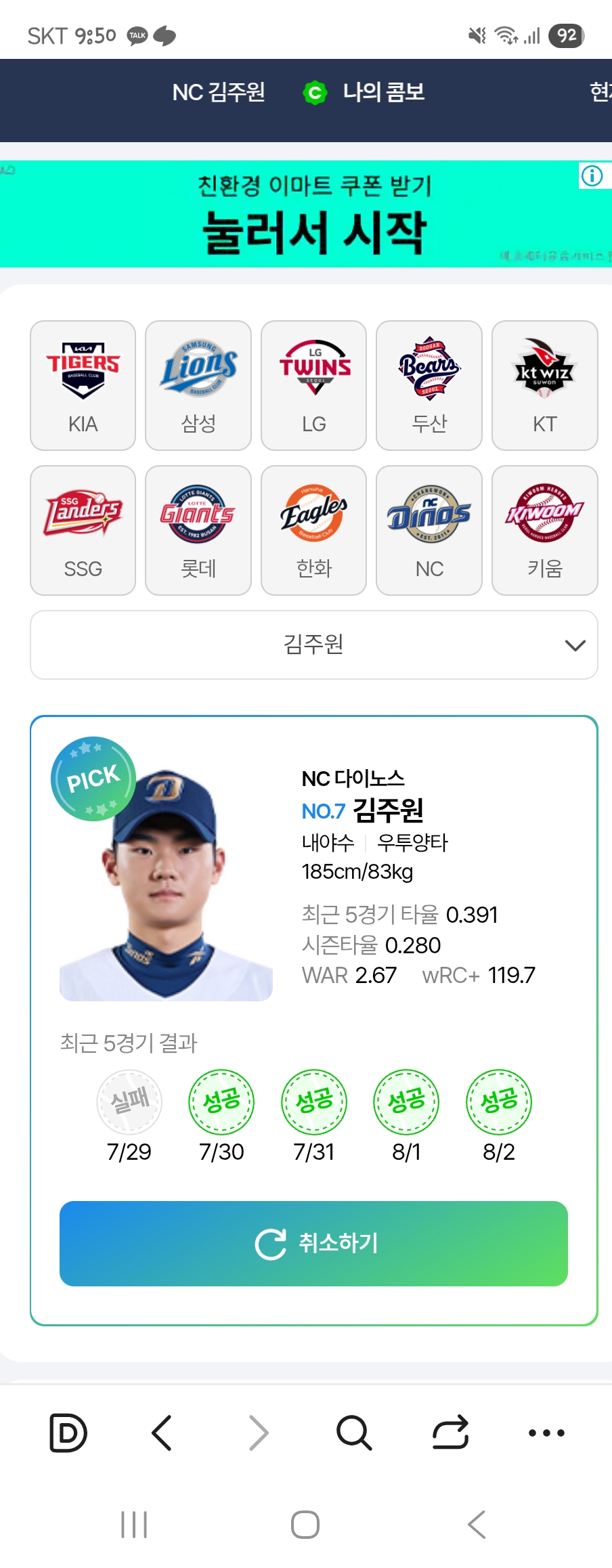
Task: Select the KT Wiz team
Action: click(544, 385)
